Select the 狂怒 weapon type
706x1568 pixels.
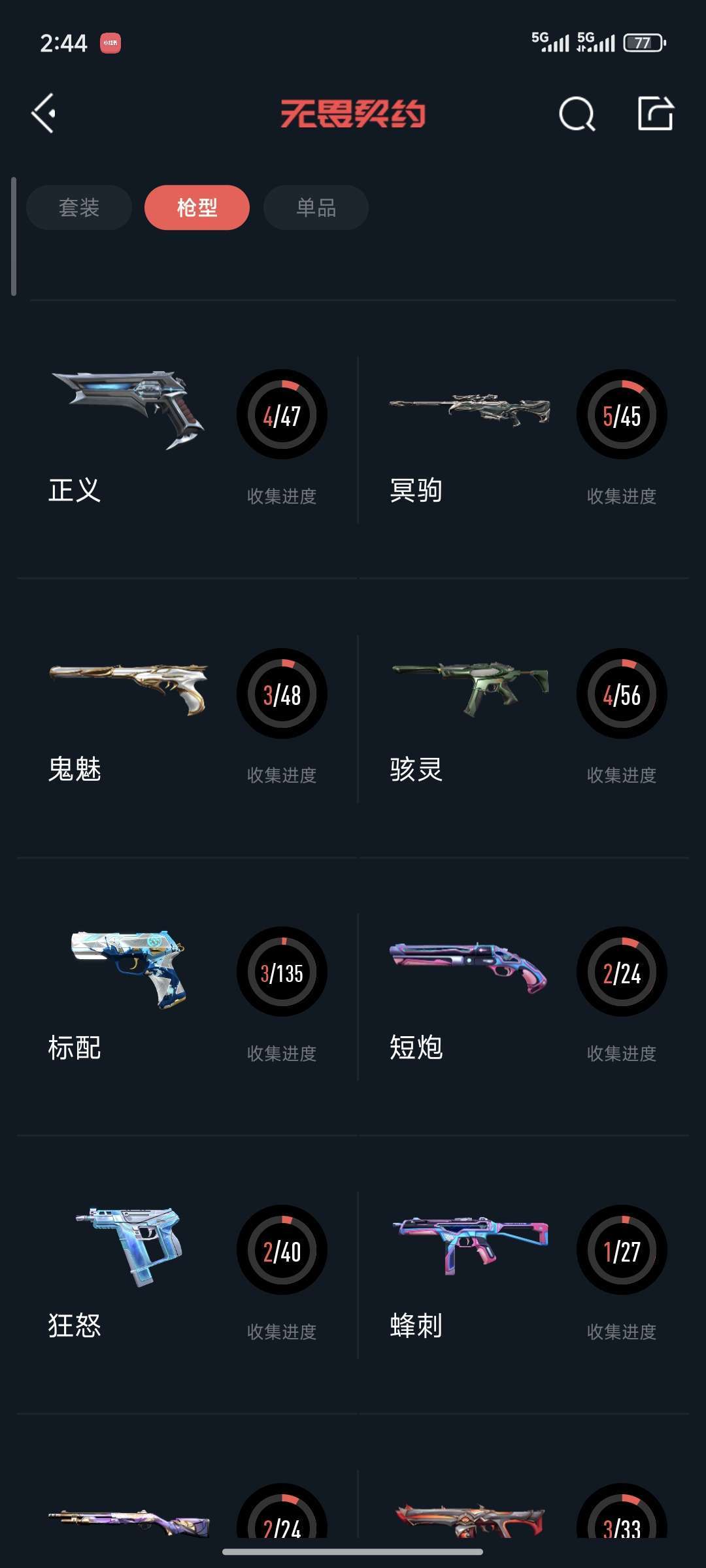point(186,1273)
